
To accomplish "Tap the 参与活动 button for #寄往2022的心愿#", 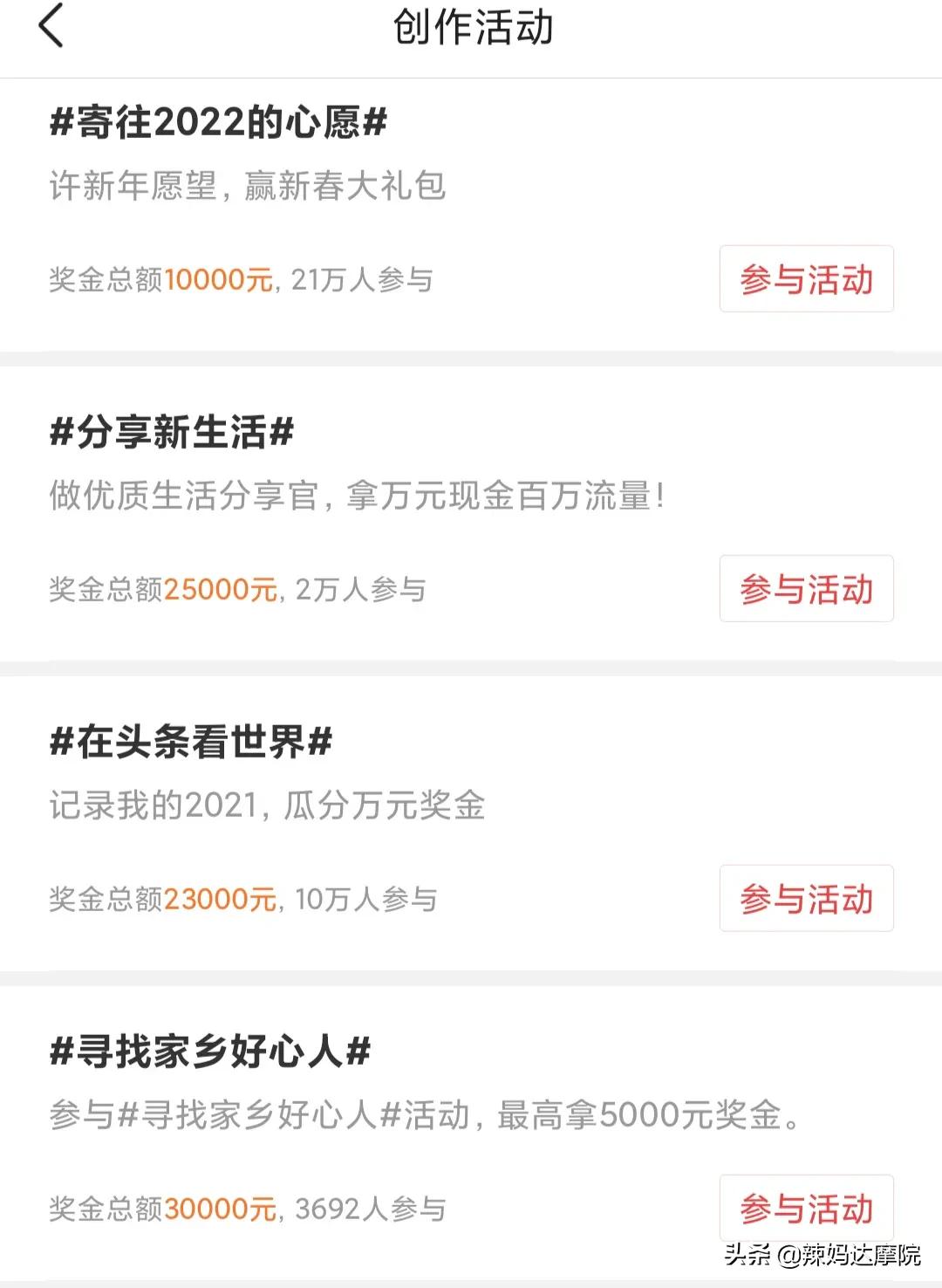I will tap(805, 281).
